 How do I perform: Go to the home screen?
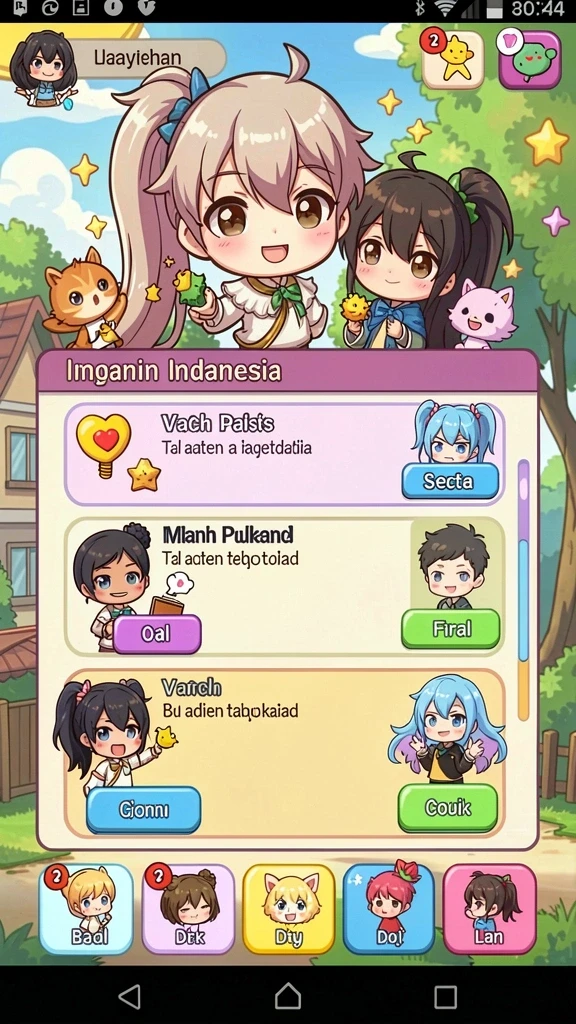[x=288, y=997]
